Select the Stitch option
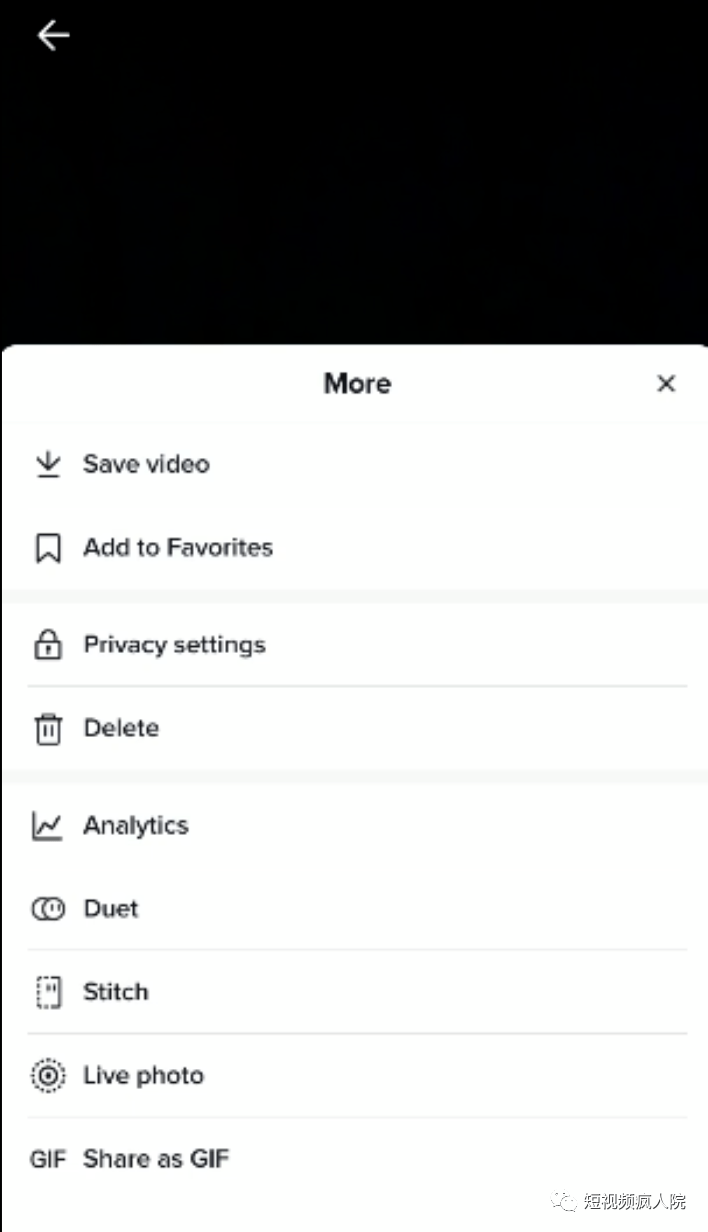The image size is (708, 1232). point(354,992)
